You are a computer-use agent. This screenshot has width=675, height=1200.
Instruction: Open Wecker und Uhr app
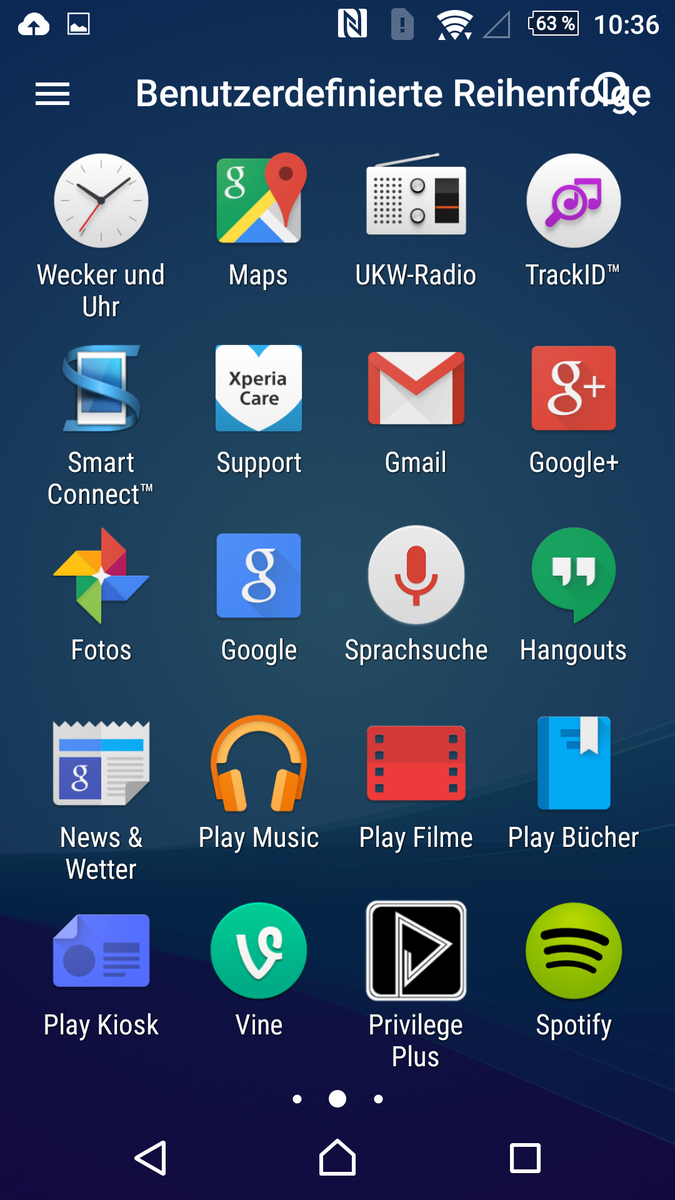tap(101, 201)
